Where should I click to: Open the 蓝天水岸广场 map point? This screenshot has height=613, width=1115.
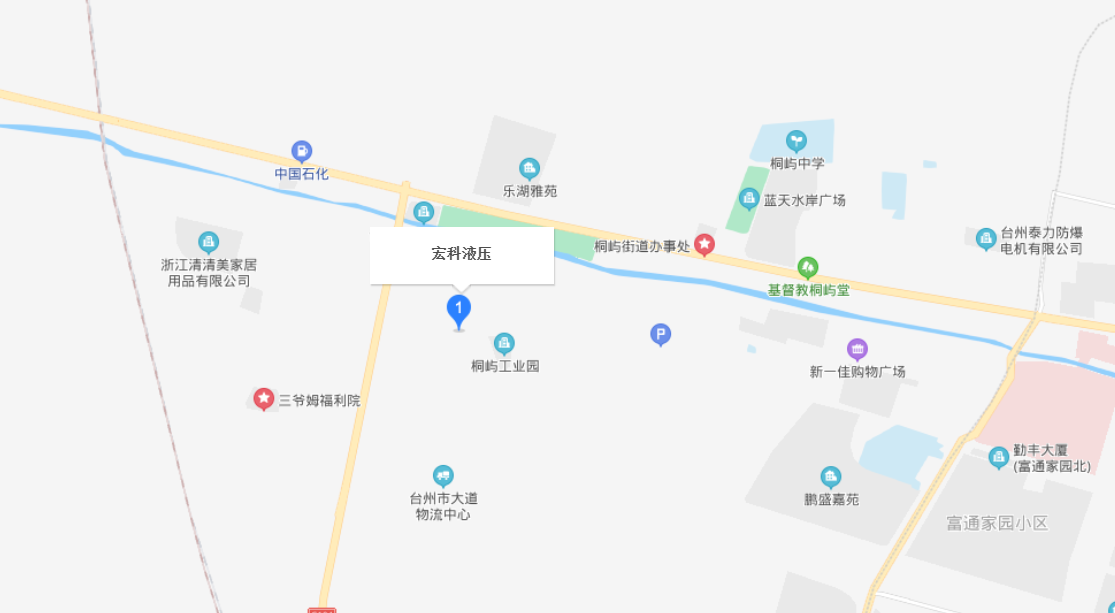[x=749, y=199]
